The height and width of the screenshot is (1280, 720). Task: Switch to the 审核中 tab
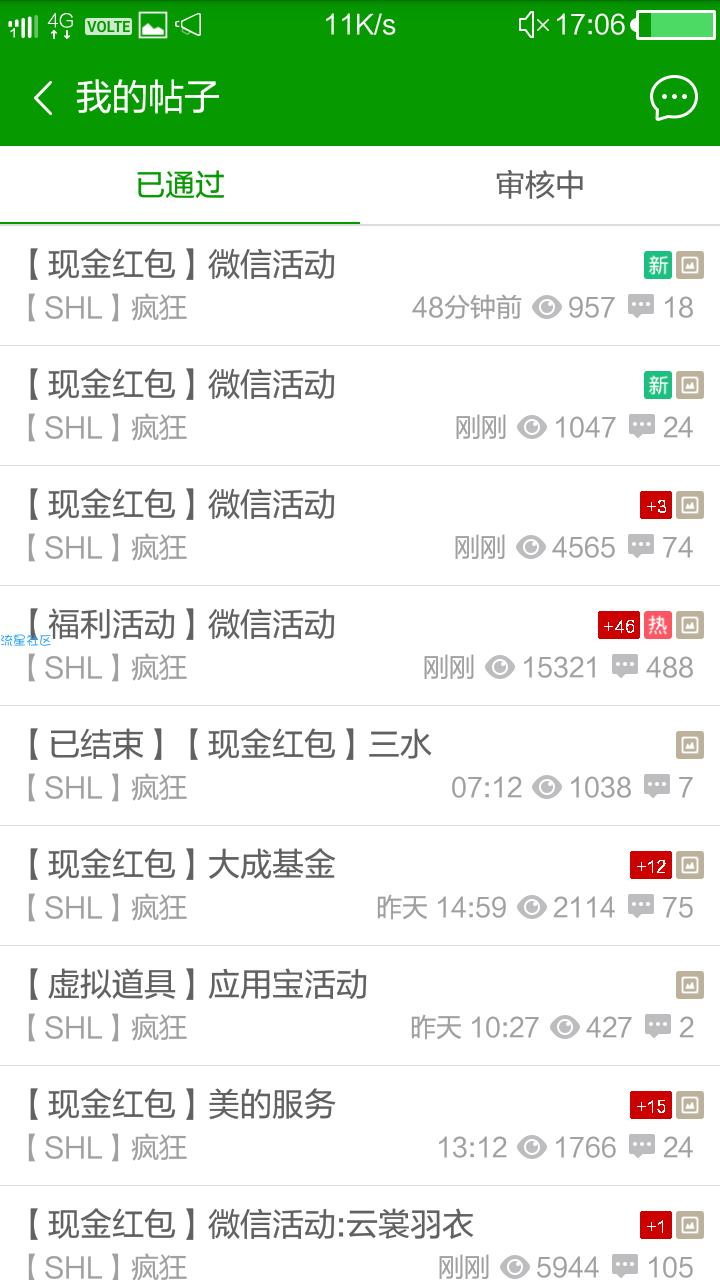click(x=540, y=185)
